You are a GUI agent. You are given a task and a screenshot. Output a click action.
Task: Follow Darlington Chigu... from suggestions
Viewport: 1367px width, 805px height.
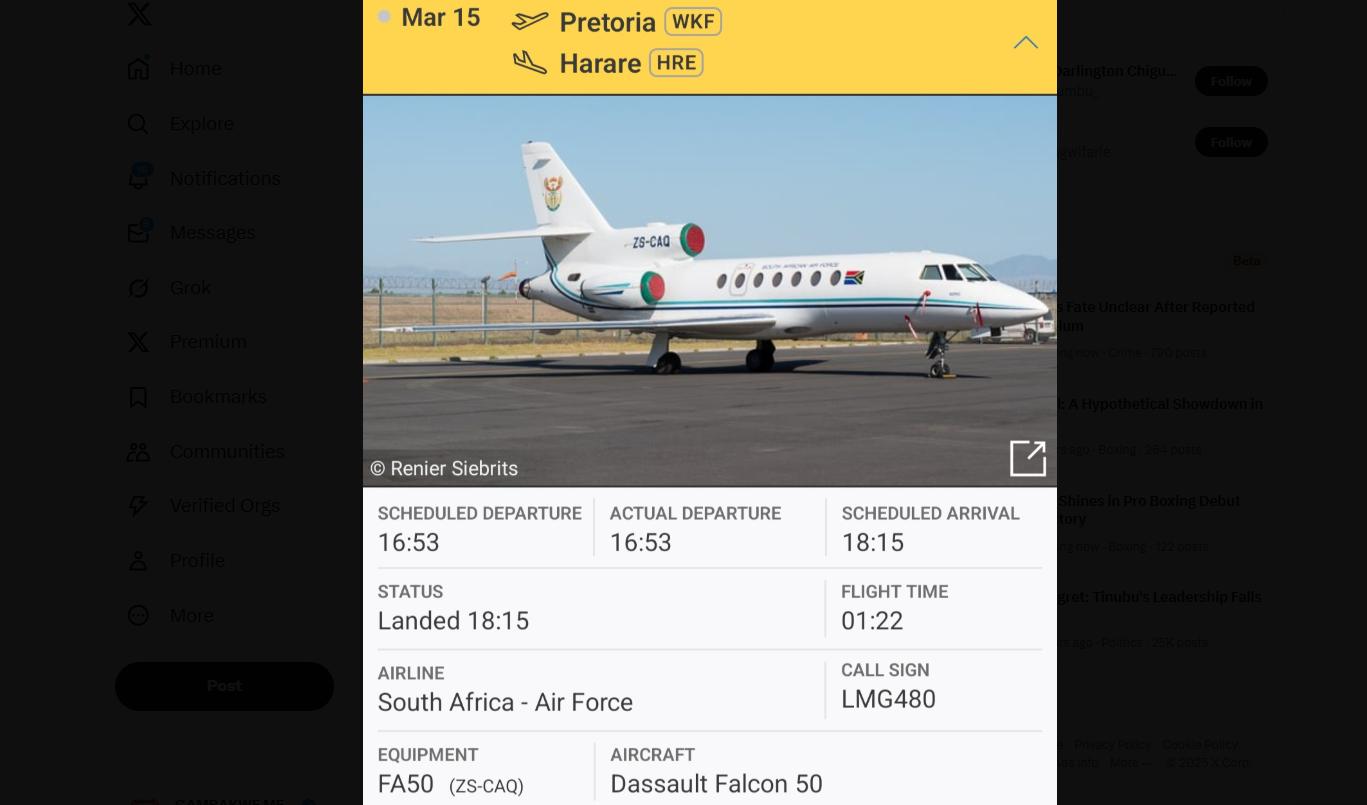coord(1230,82)
